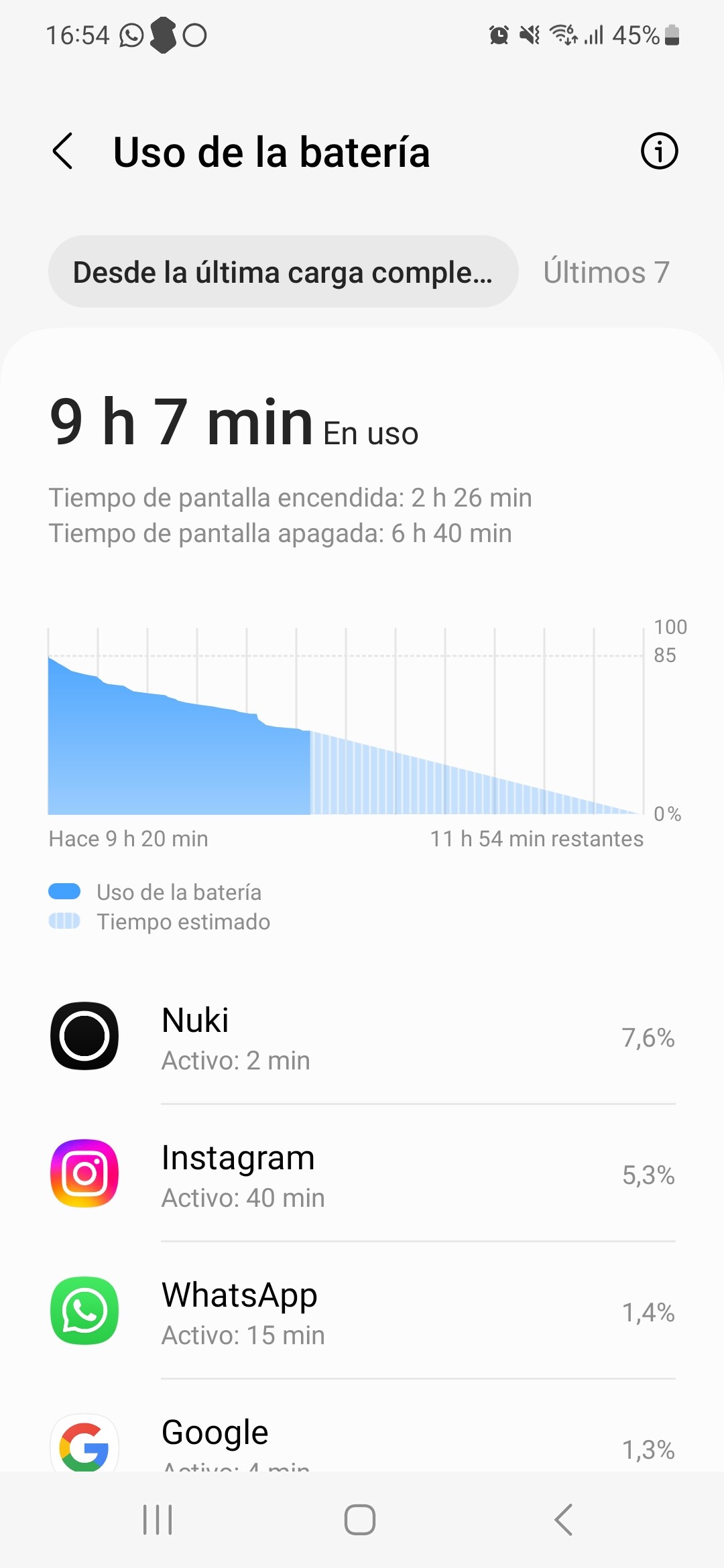Tap the system home button

pos(360,1520)
